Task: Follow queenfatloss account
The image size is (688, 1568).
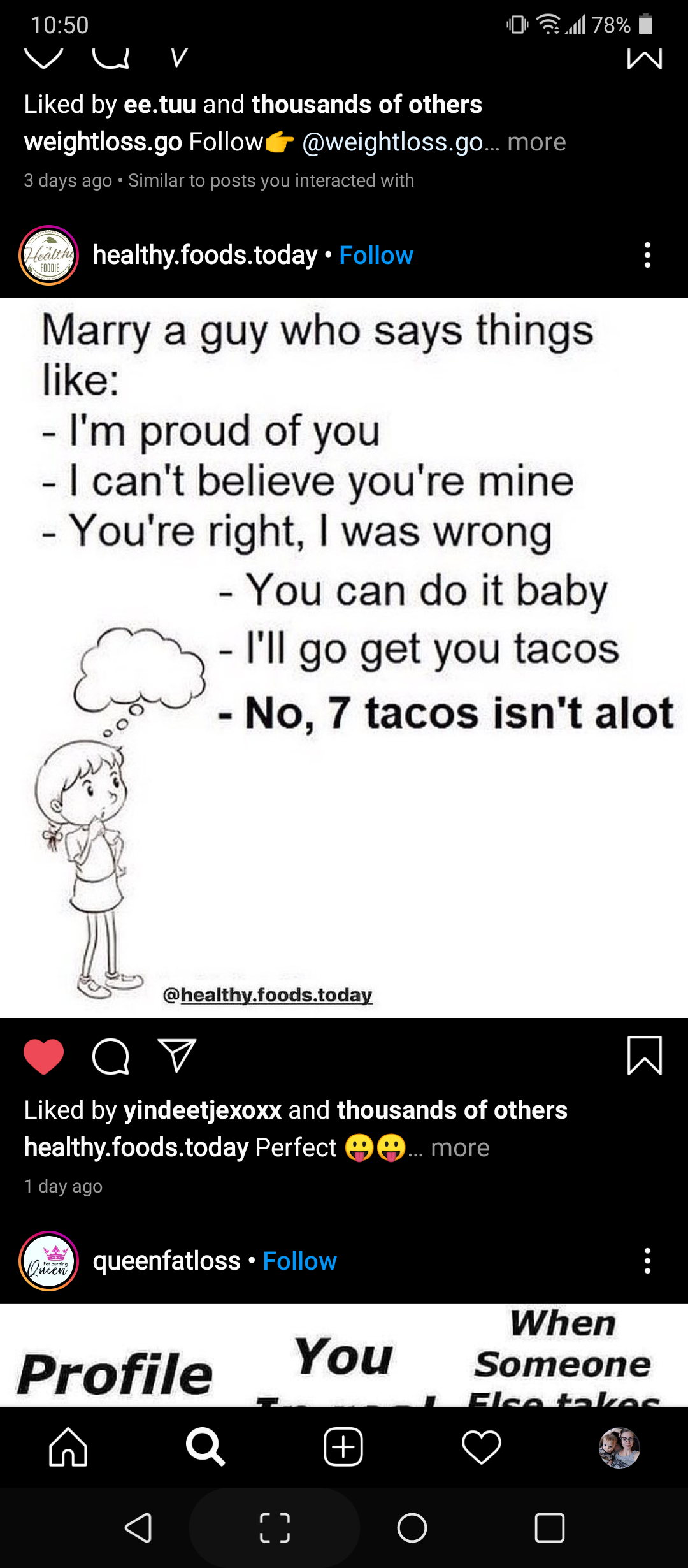Action: (x=299, y=1261)
